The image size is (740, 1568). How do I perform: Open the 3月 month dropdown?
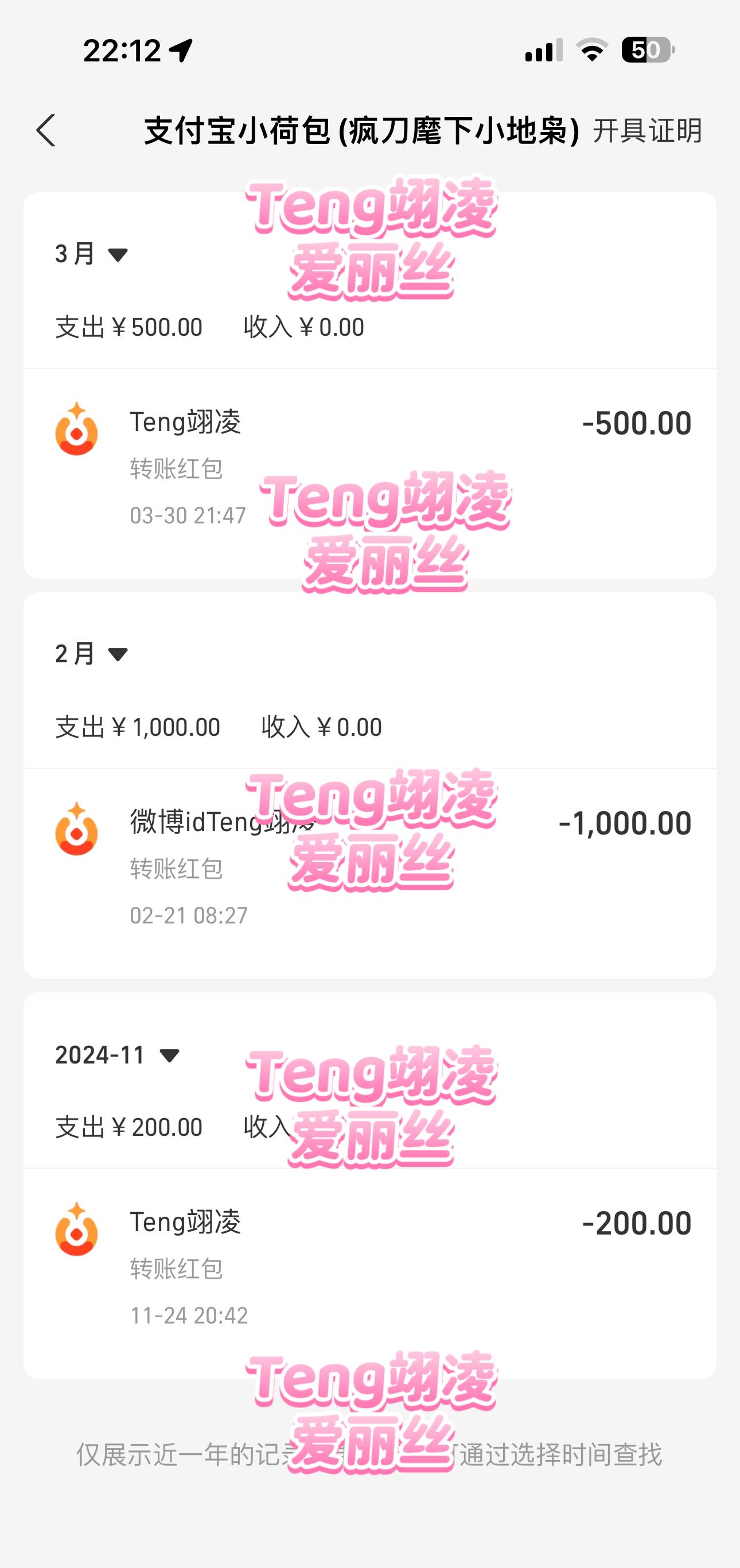[91, 253]
